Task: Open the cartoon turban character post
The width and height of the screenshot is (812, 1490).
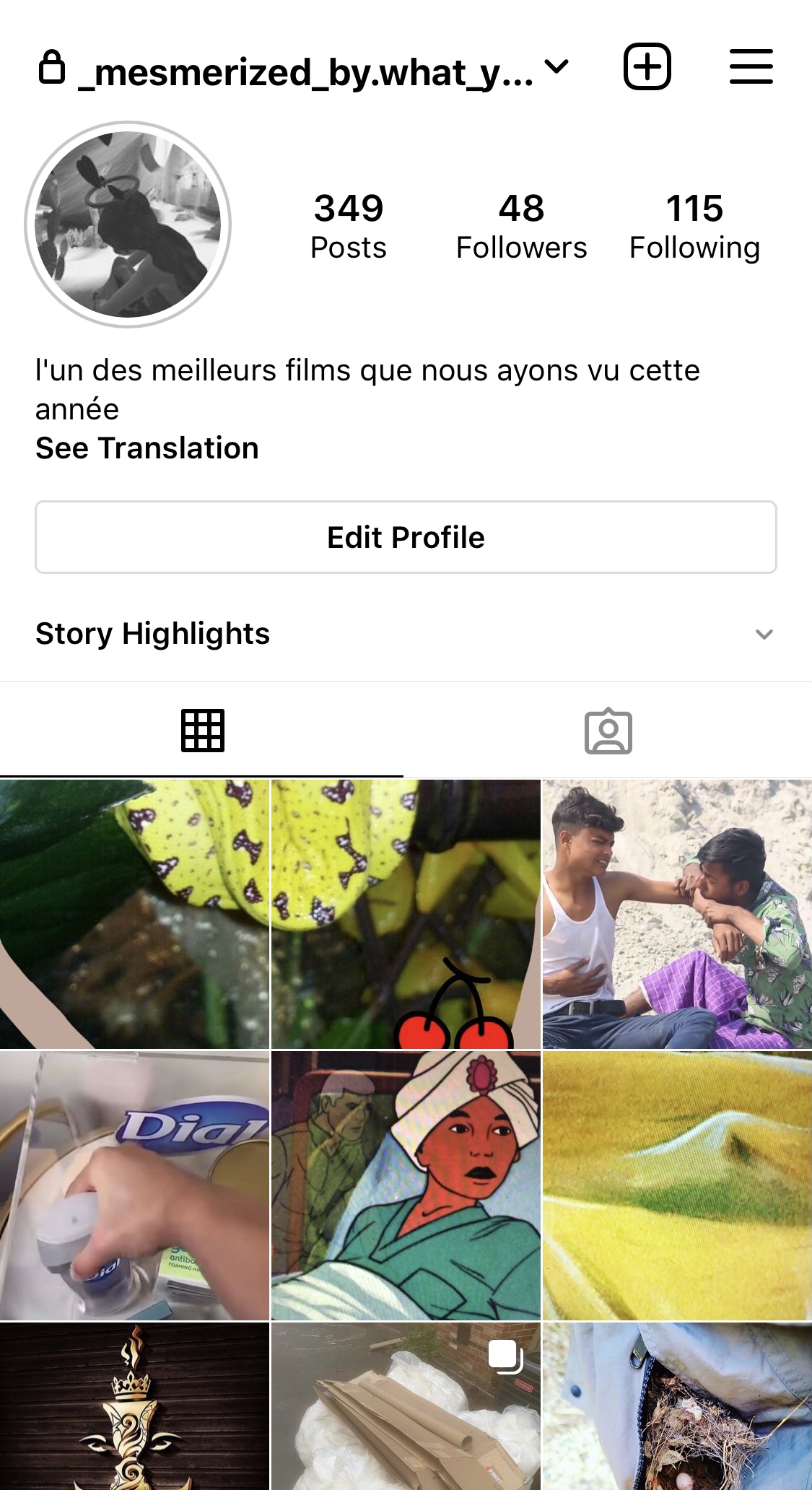Action: tap(406, 1185)
